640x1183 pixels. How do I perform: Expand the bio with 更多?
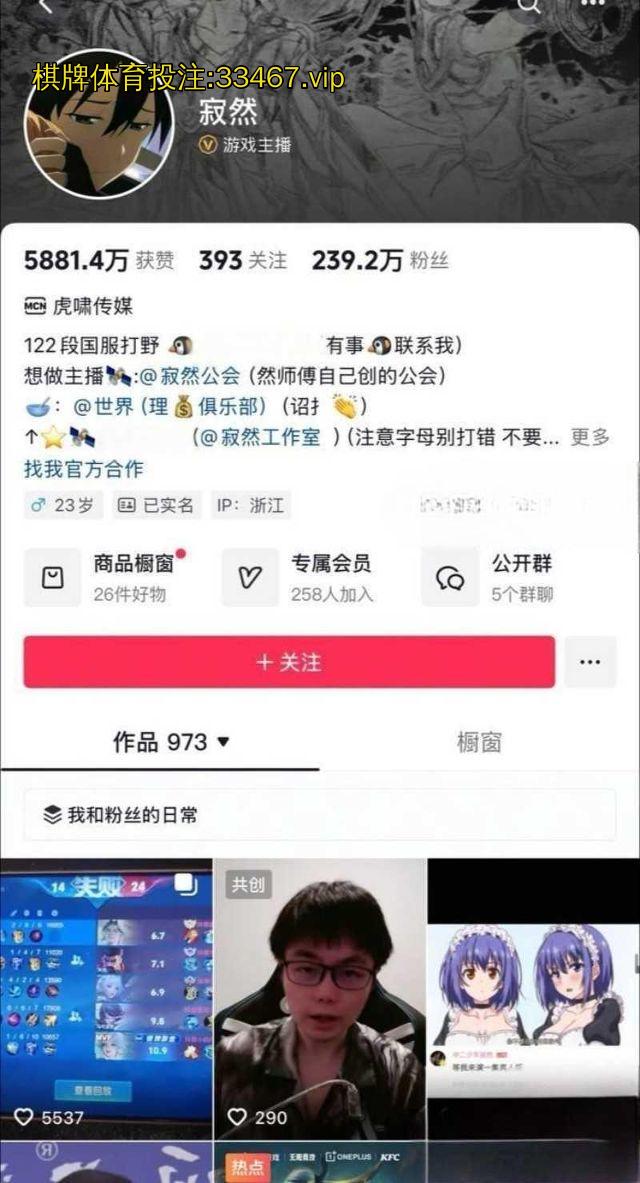590,437
